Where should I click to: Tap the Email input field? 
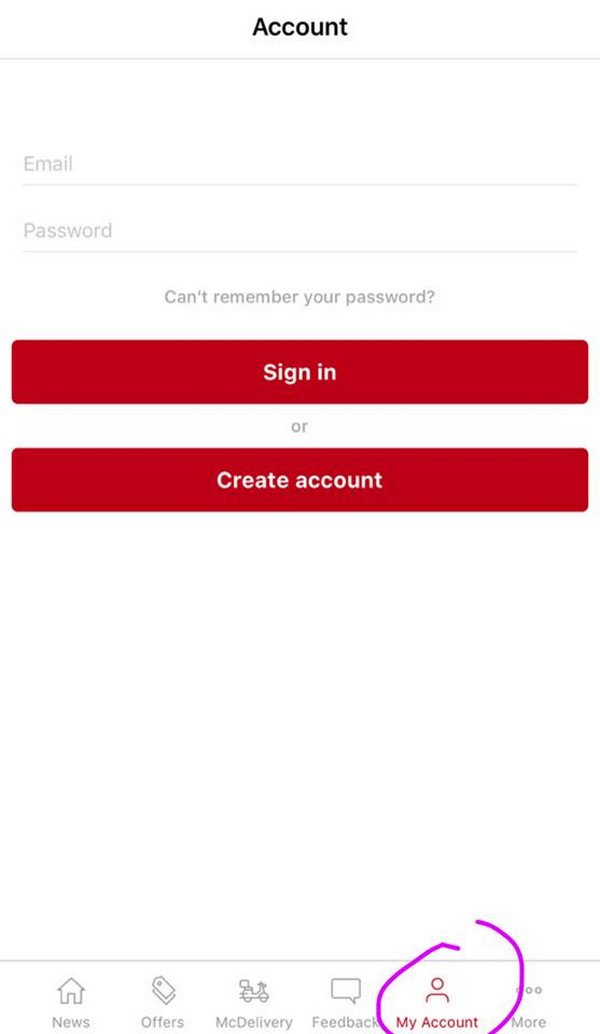coord(300,164)
